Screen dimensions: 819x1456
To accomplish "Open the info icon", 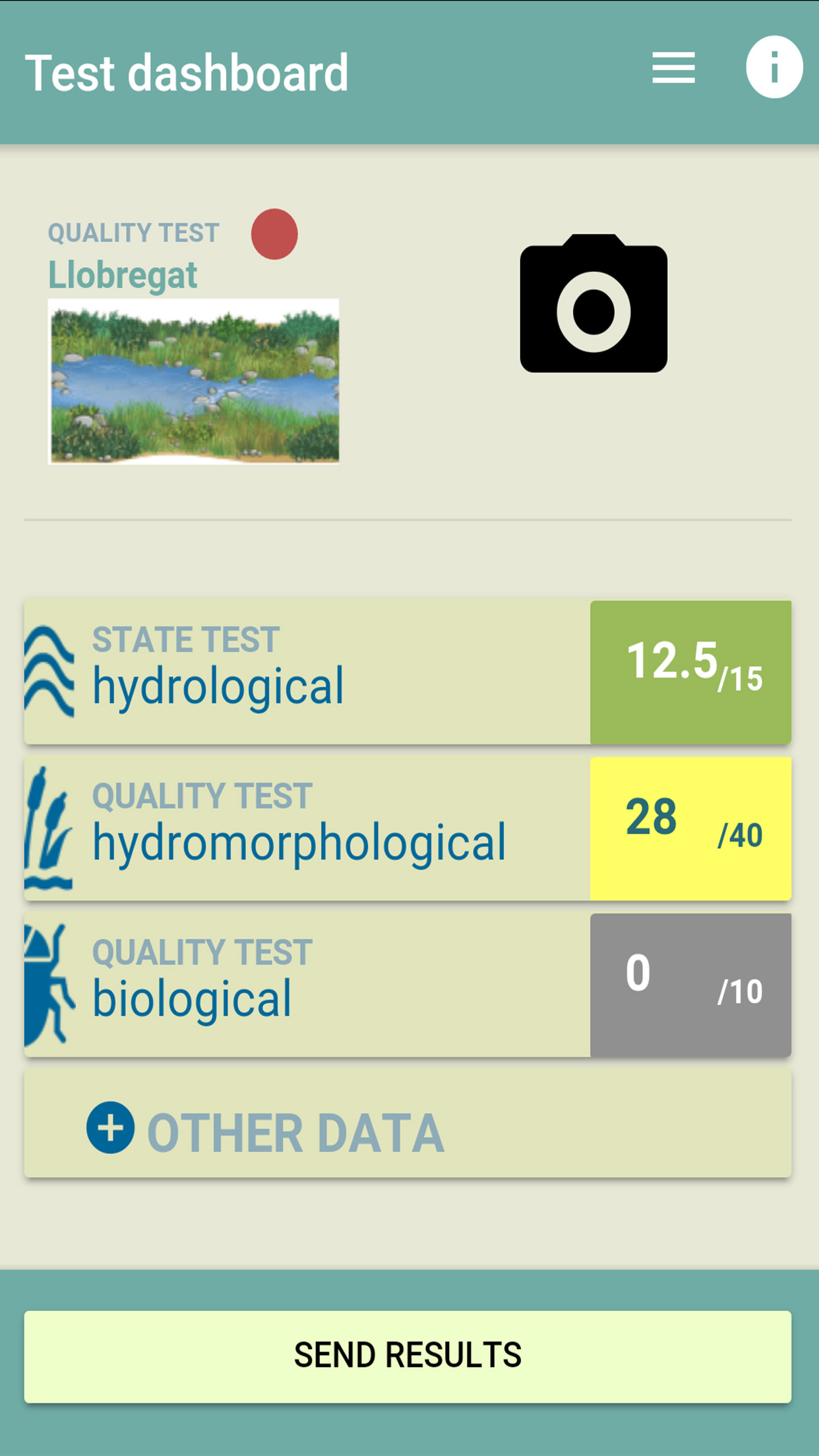I will [x=774, y=67].
